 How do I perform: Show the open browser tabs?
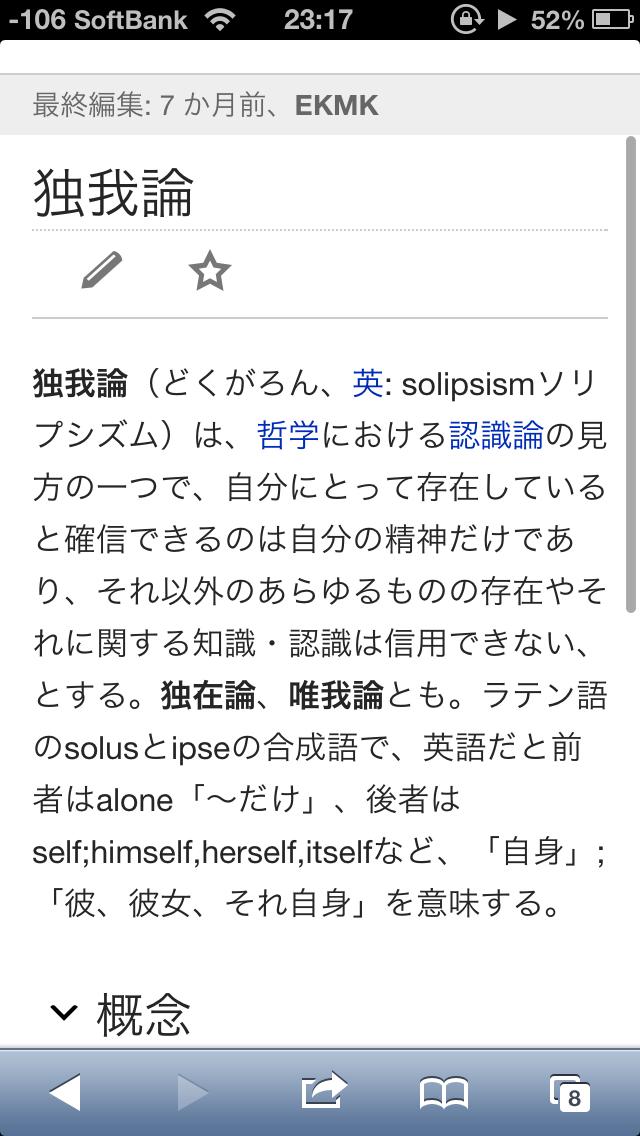point(570,1093)
